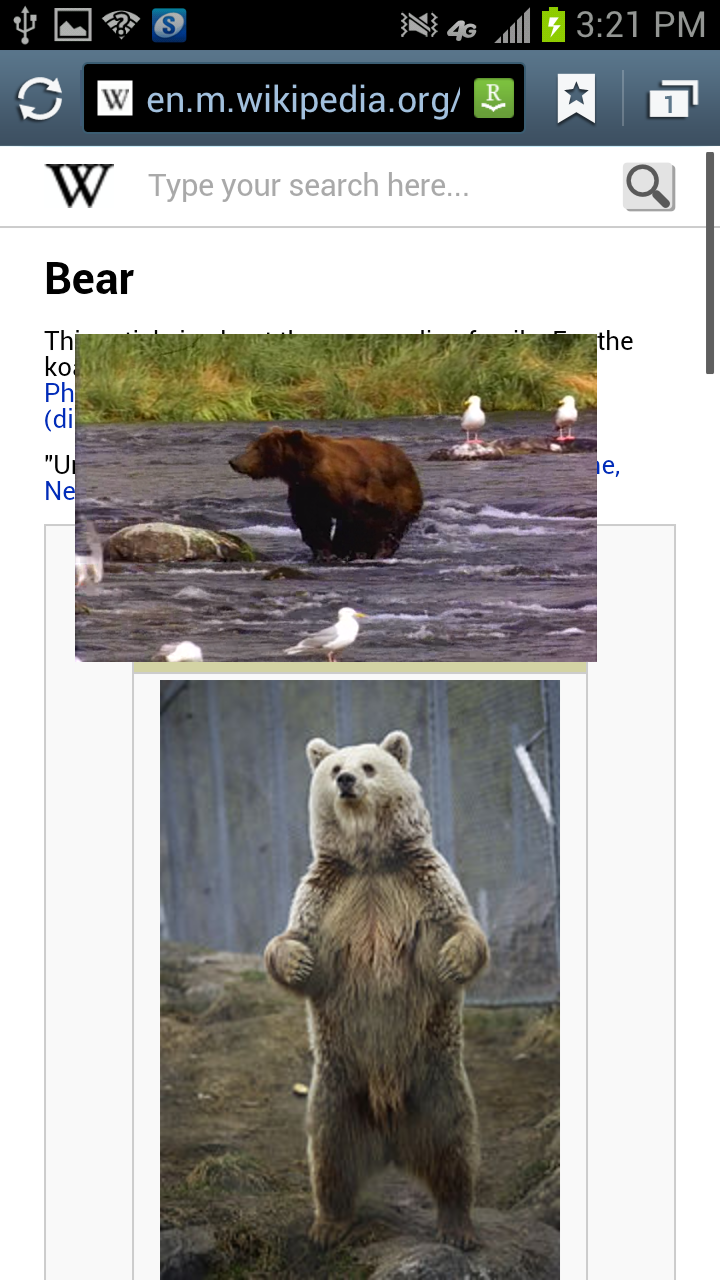Image resolution: width=720 pixels, height=1280 pixels.
Task: Reload the current page
Action: click(40, 99)
